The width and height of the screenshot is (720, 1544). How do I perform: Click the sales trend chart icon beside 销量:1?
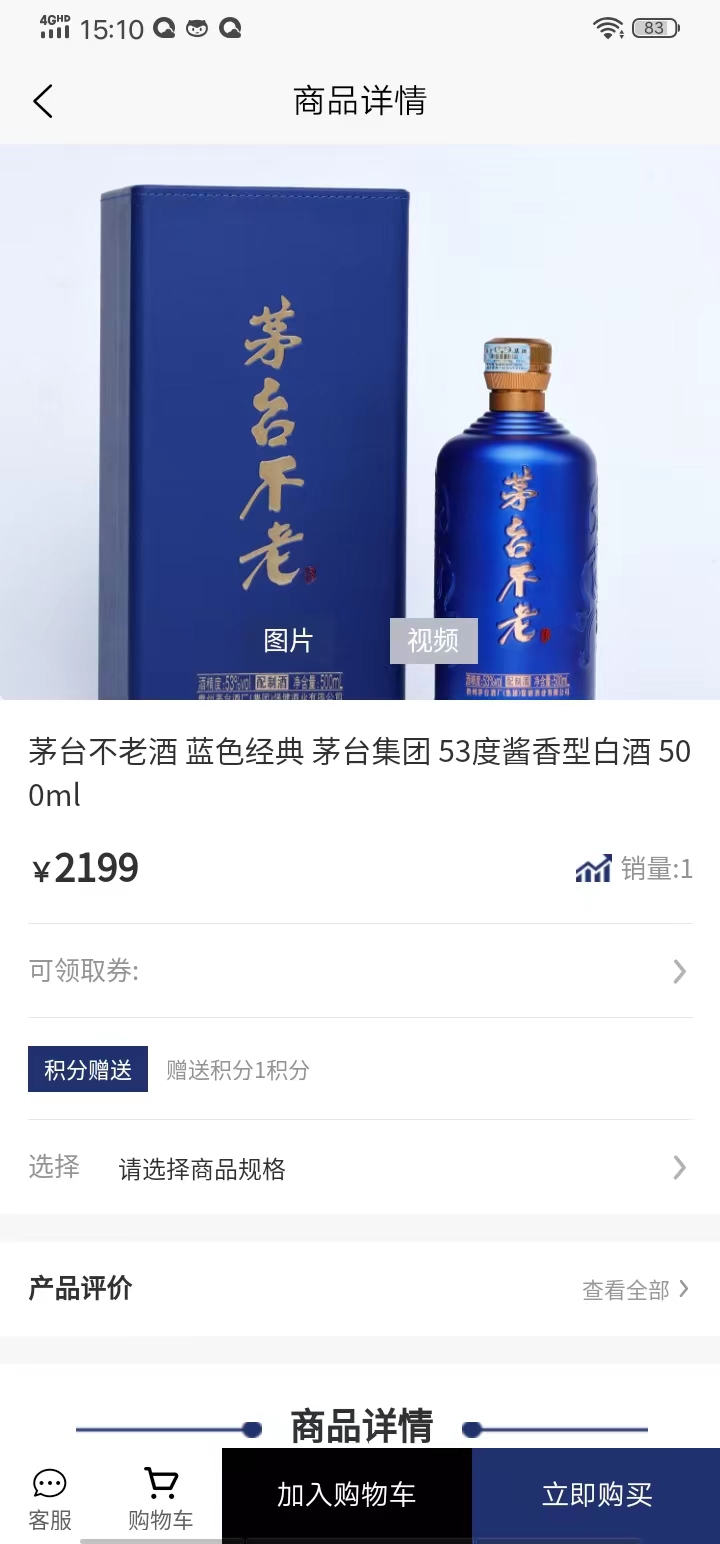click(594, 868)
